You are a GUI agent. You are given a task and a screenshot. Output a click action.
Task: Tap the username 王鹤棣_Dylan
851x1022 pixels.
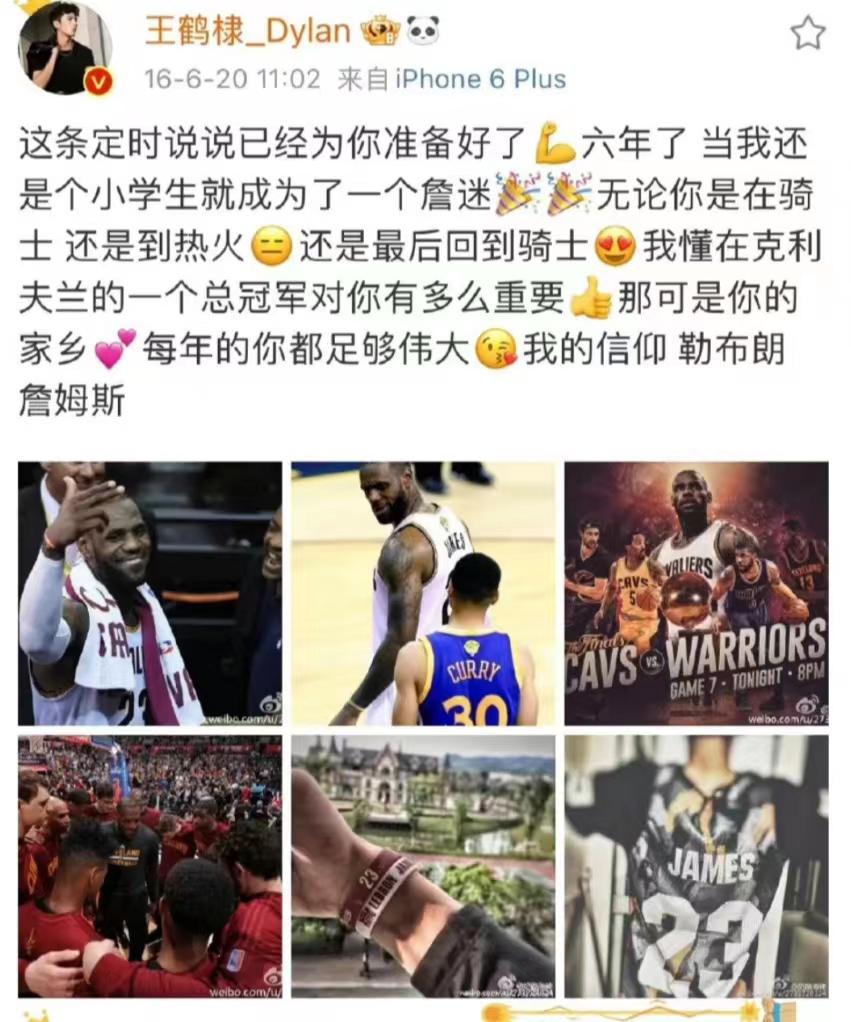pos(248,31)
